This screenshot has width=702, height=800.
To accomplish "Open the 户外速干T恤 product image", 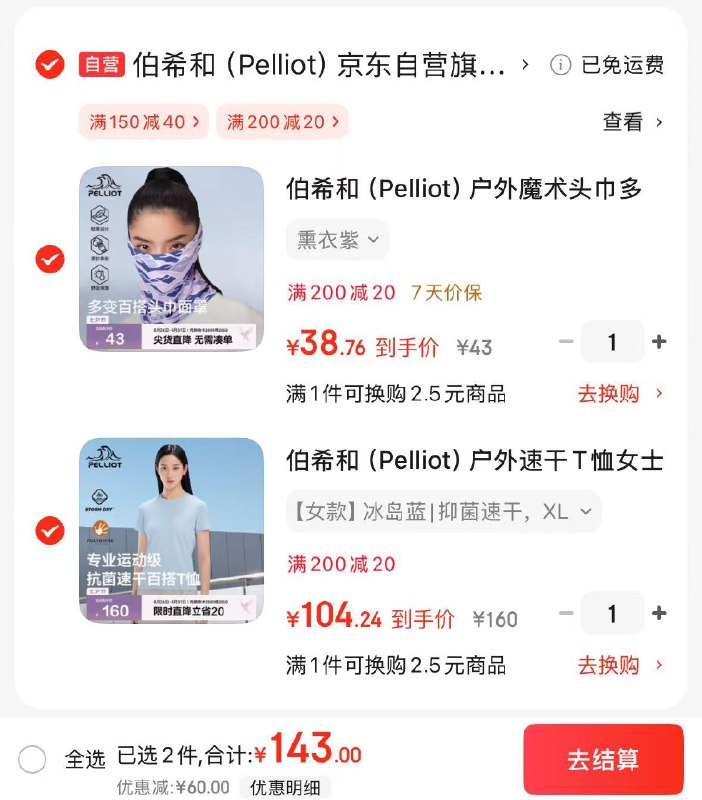I will point(172,531).
